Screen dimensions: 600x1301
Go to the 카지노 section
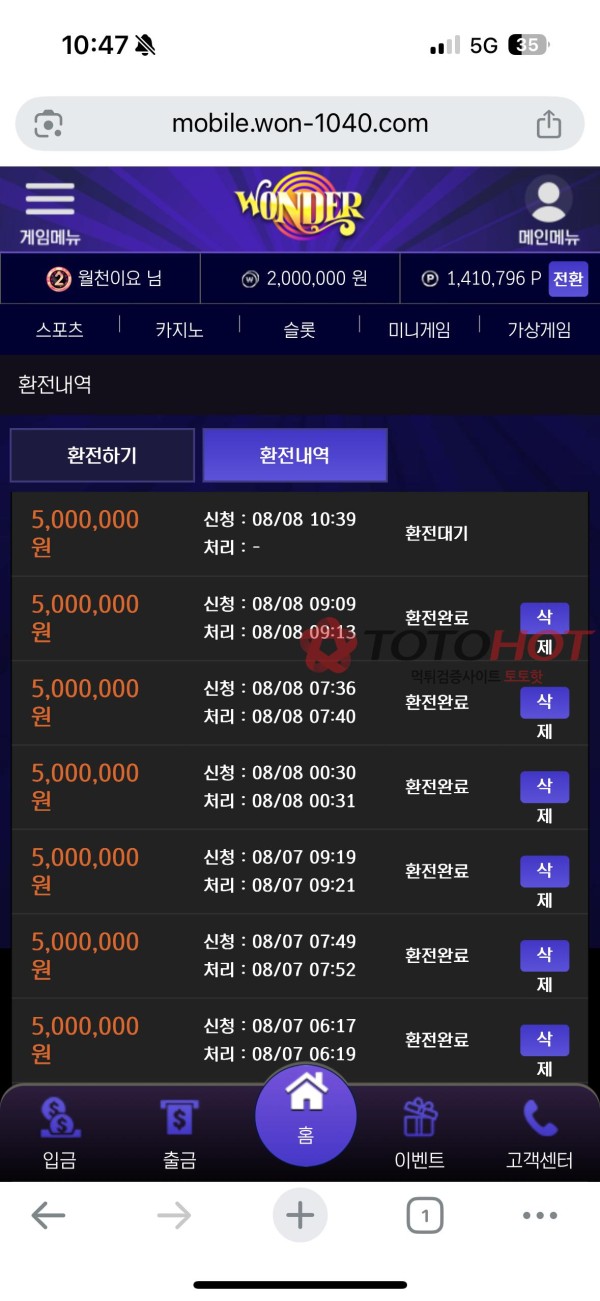[x=179, y=330]
